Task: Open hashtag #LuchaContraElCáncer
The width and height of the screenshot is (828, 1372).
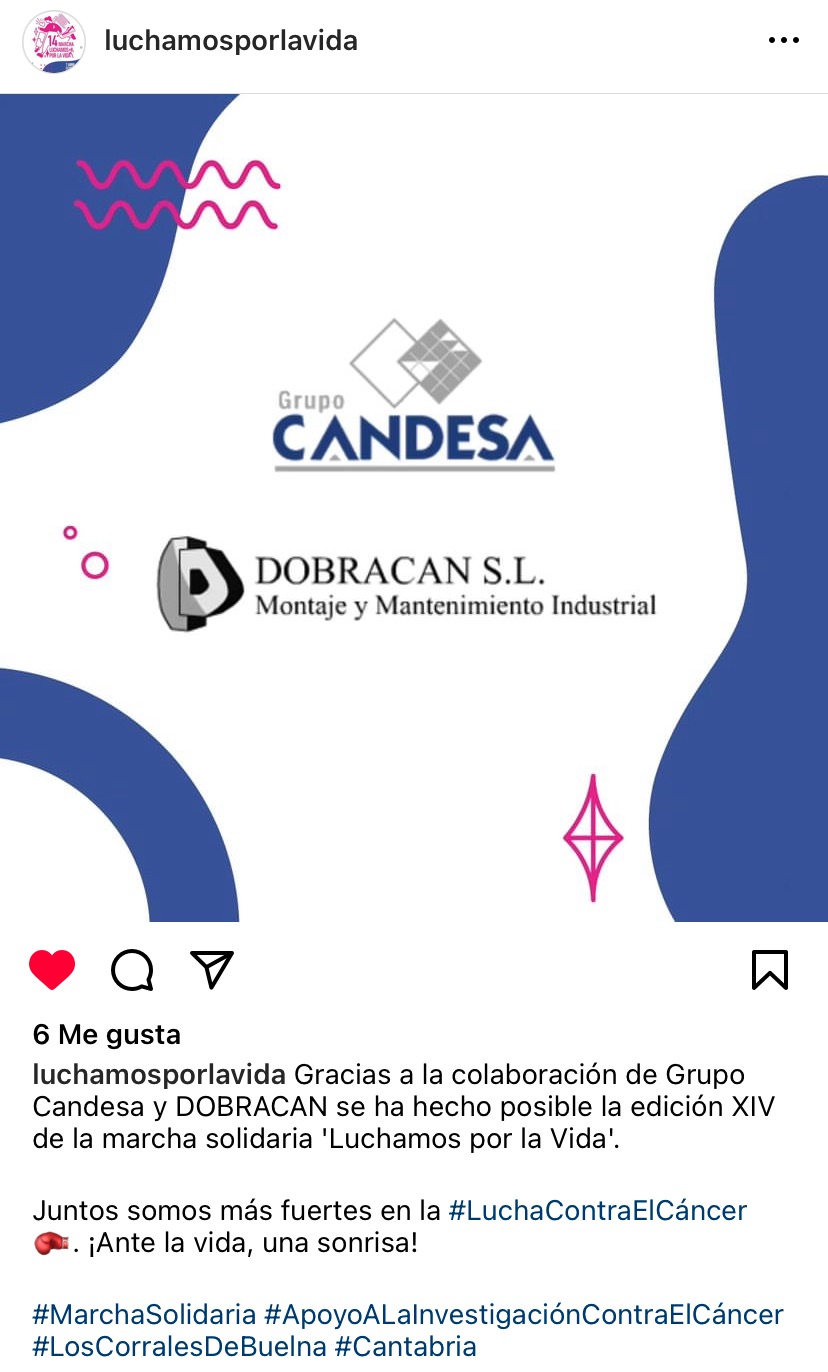Action: pyautogui.click(x=598, y=1211)
